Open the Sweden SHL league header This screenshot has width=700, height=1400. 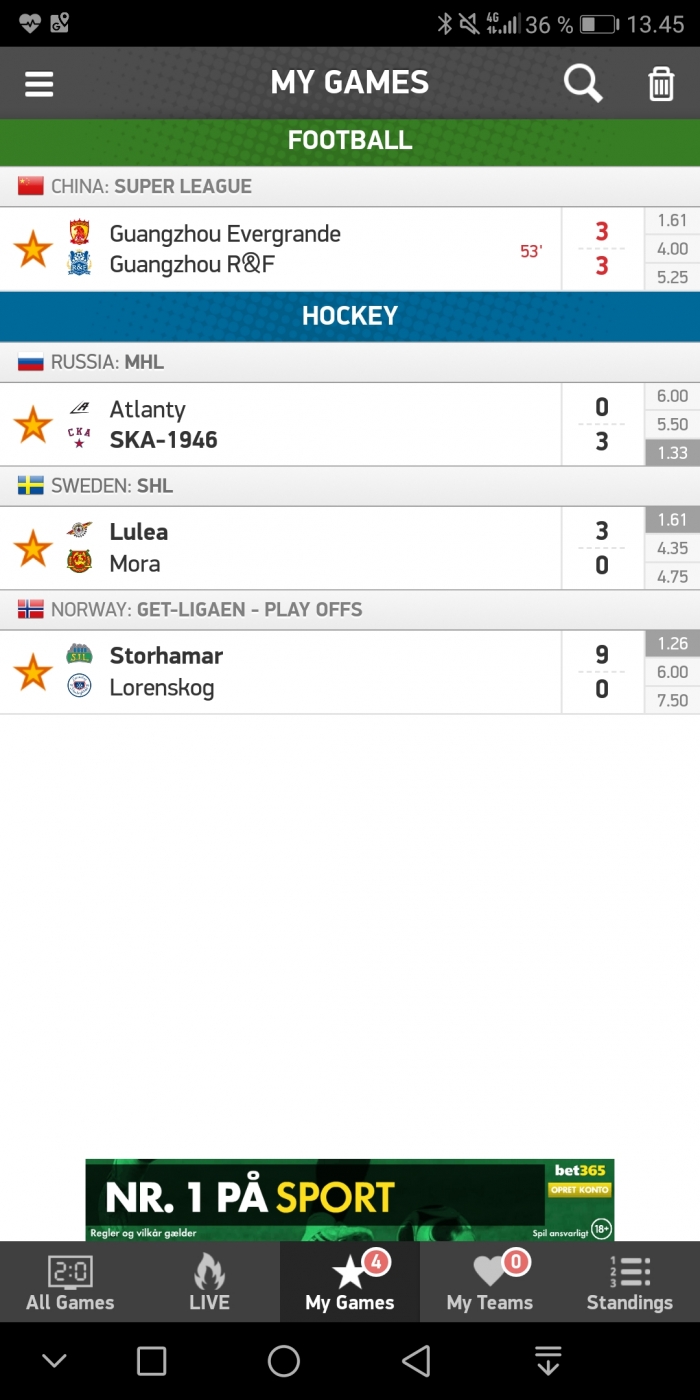tap(350, 486)
